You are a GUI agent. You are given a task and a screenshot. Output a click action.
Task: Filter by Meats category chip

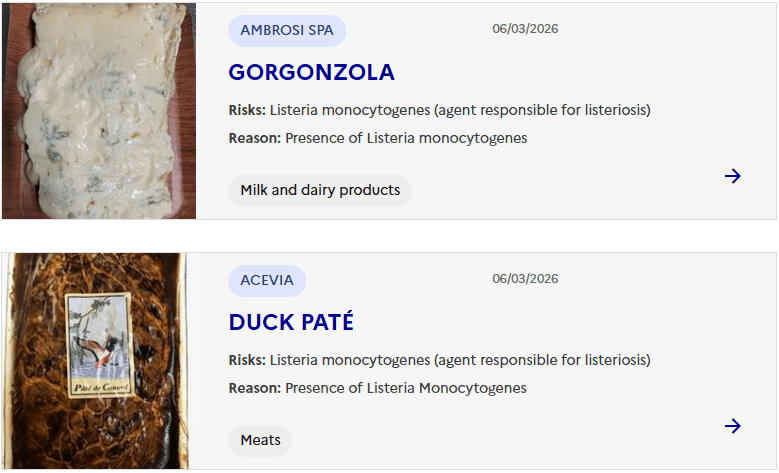click(x=260, y=440)
